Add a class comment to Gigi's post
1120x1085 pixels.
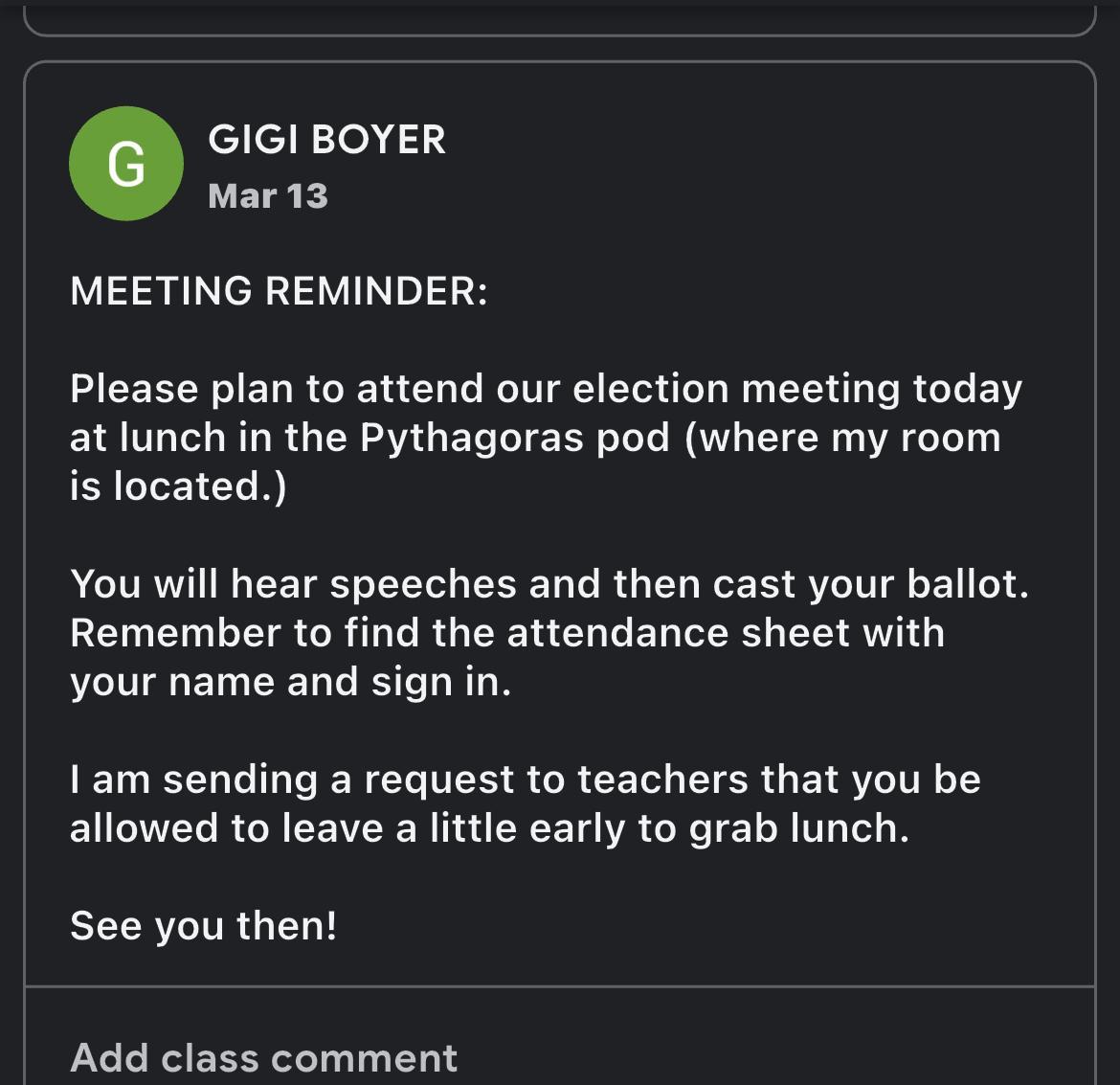263,1057
